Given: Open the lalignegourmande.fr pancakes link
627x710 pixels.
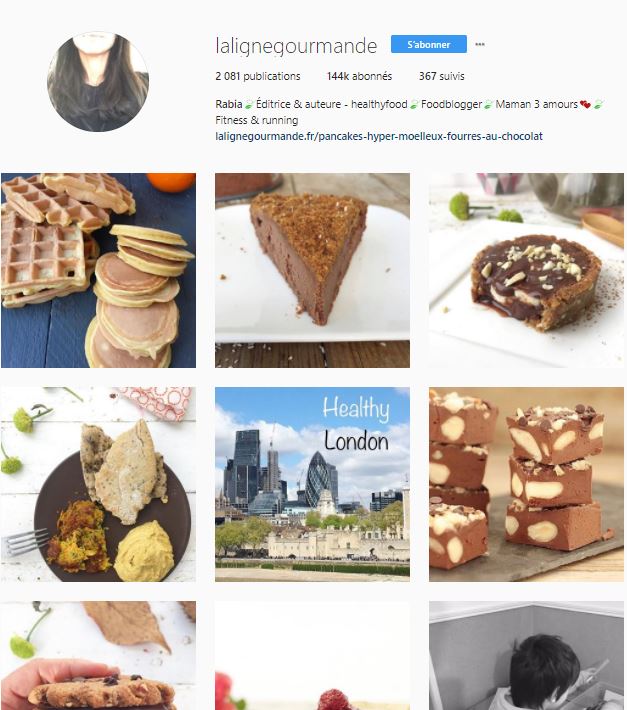Looking at the screenshot, I should [379, 136].
